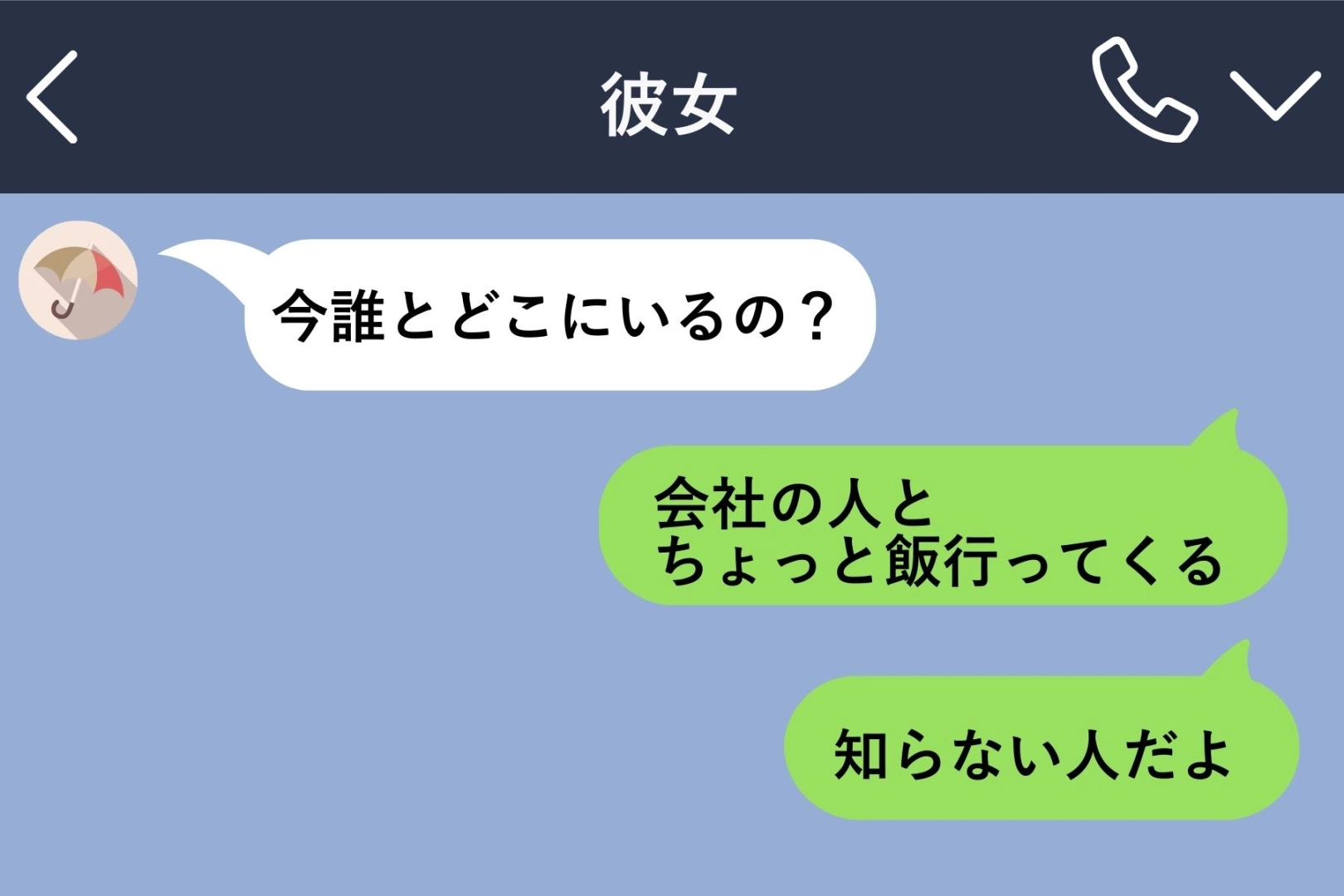The width and height of the screenshot is (1344, 896).
Task: Start a voice call with 彼女
Action: point(1143,91)
